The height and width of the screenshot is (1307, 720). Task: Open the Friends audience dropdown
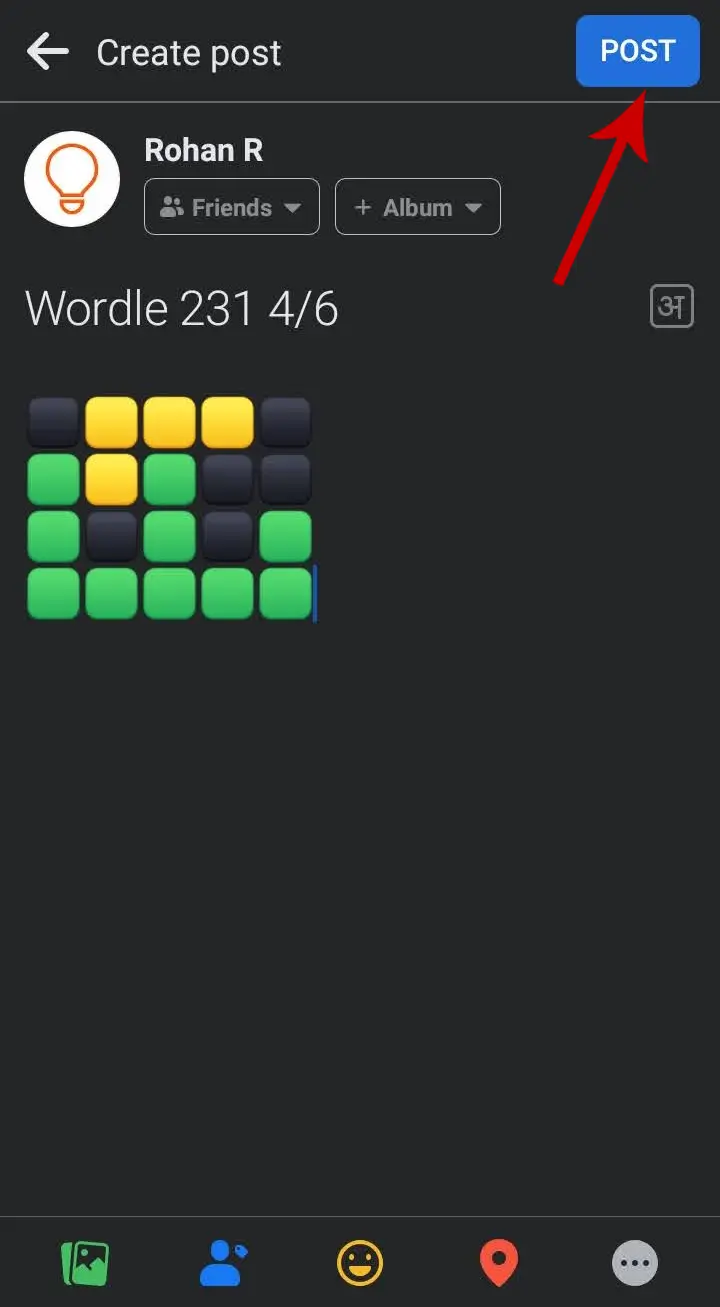click(232, 207)
